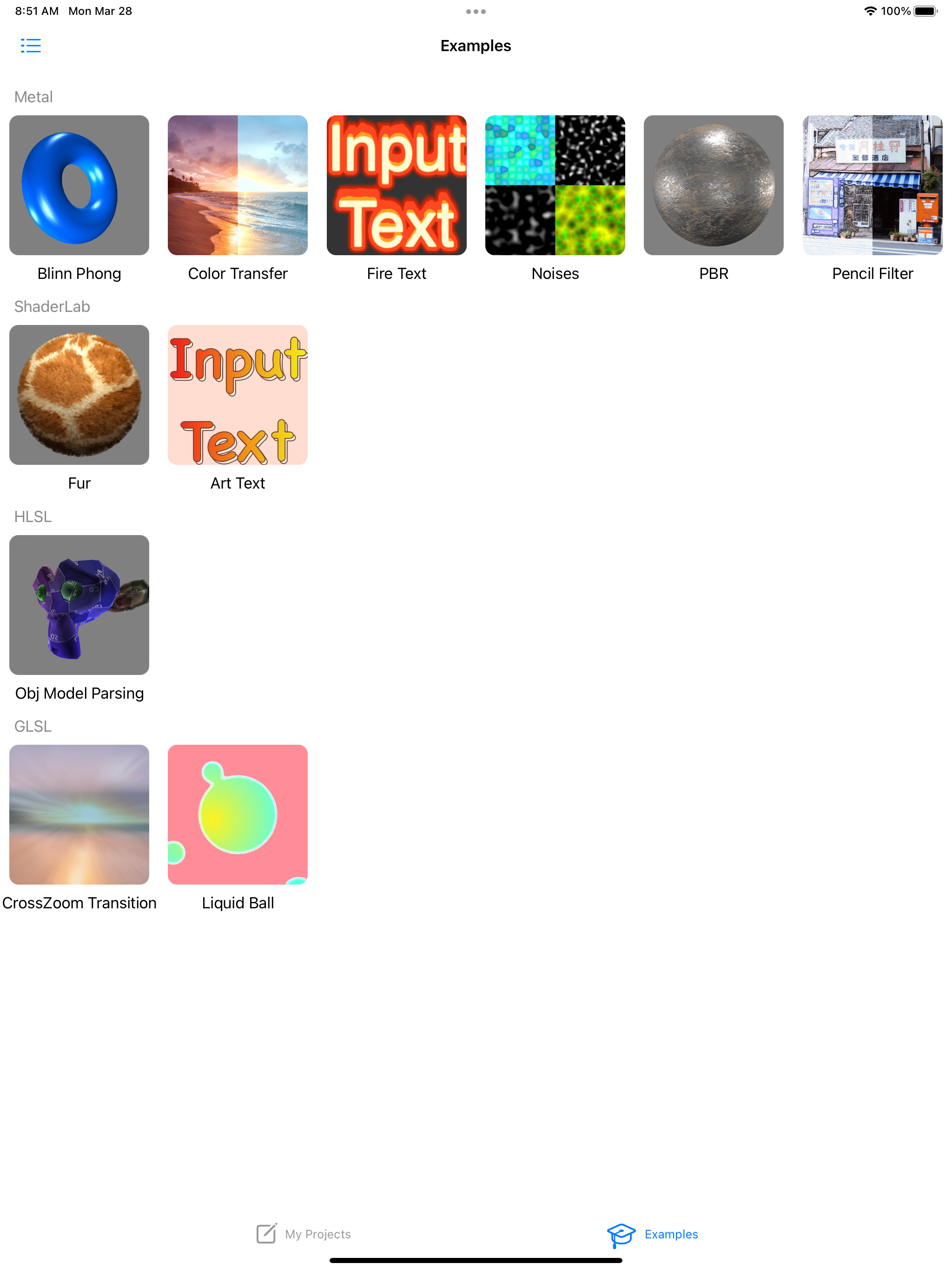Open the Fire Text example
Image resolution: width=952 pixels, height=1270 pixels.
[396, 185]
